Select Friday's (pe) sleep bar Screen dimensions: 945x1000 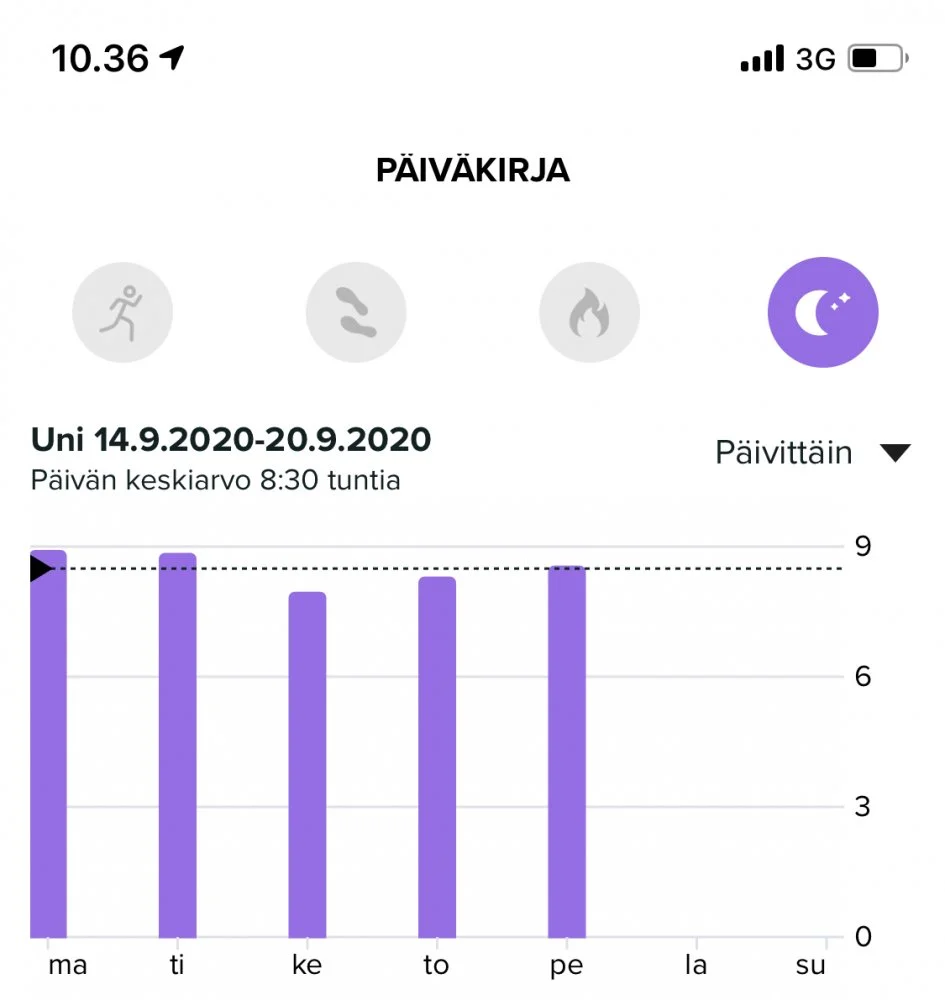pyautogui.click(x=566, y=751)
